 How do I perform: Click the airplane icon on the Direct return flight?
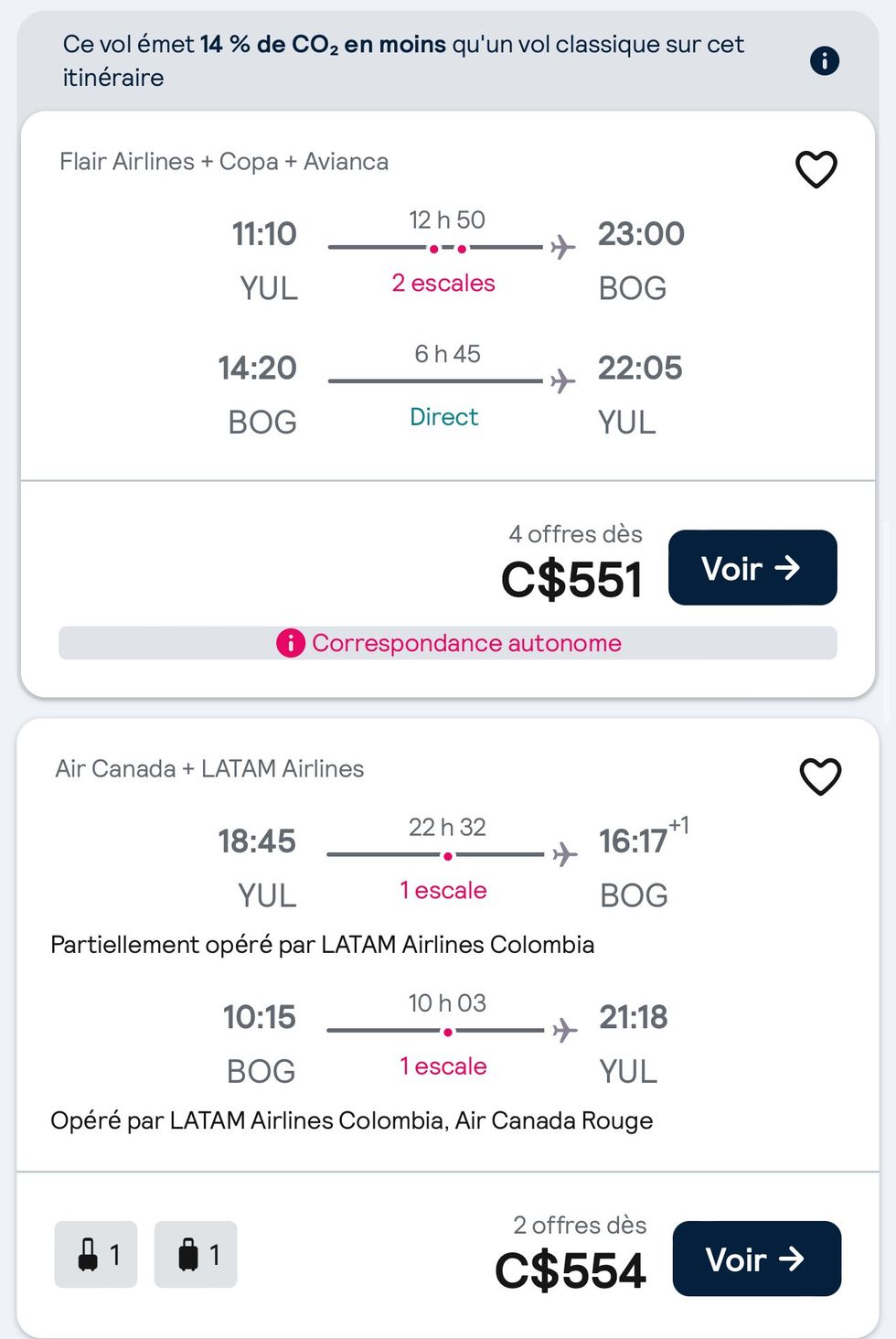coord(561,380)
